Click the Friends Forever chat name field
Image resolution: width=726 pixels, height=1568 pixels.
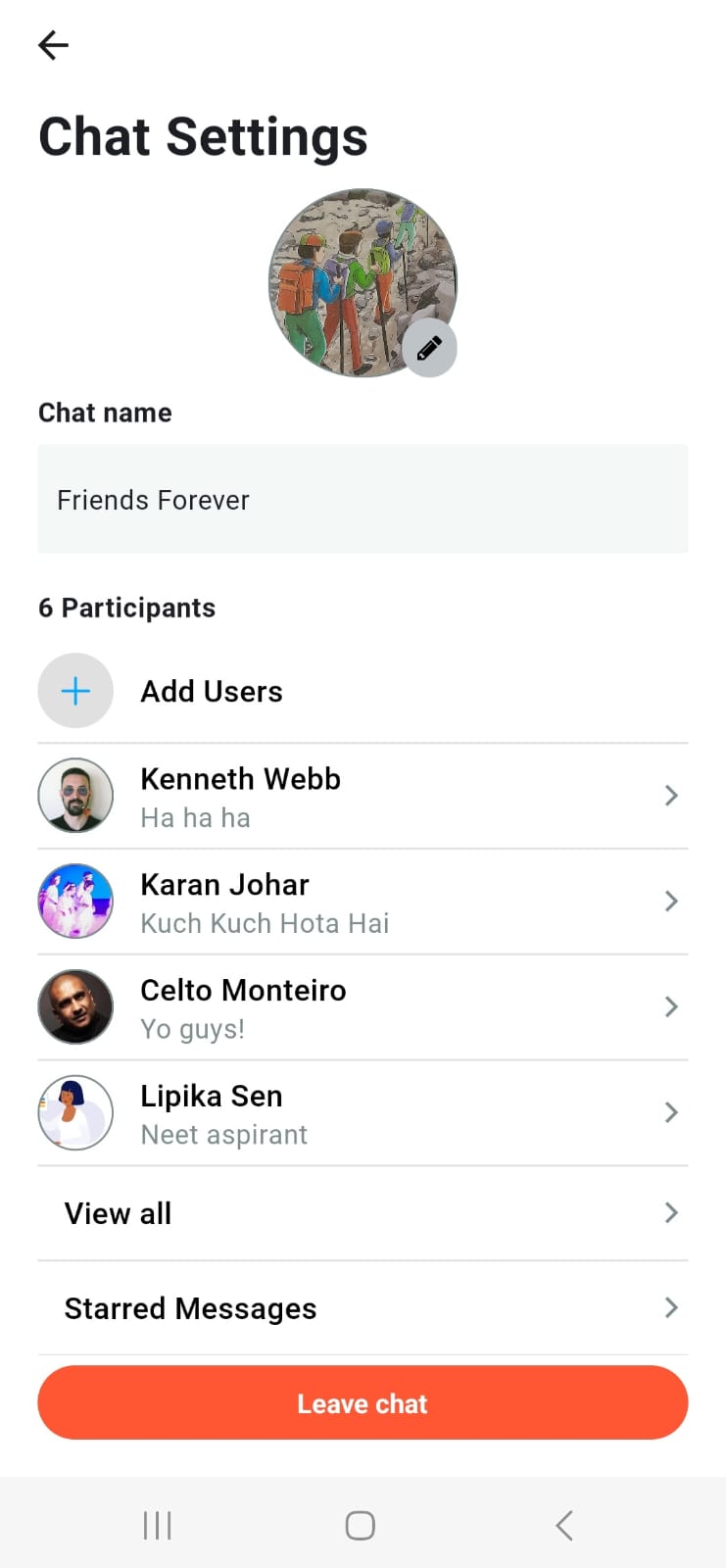tap(363, 500)
